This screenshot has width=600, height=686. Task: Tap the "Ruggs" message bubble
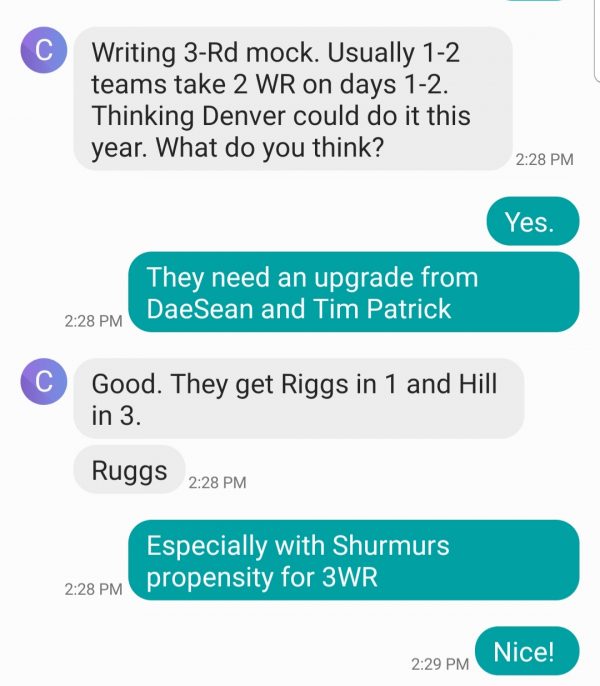click(x=129, y=470)
